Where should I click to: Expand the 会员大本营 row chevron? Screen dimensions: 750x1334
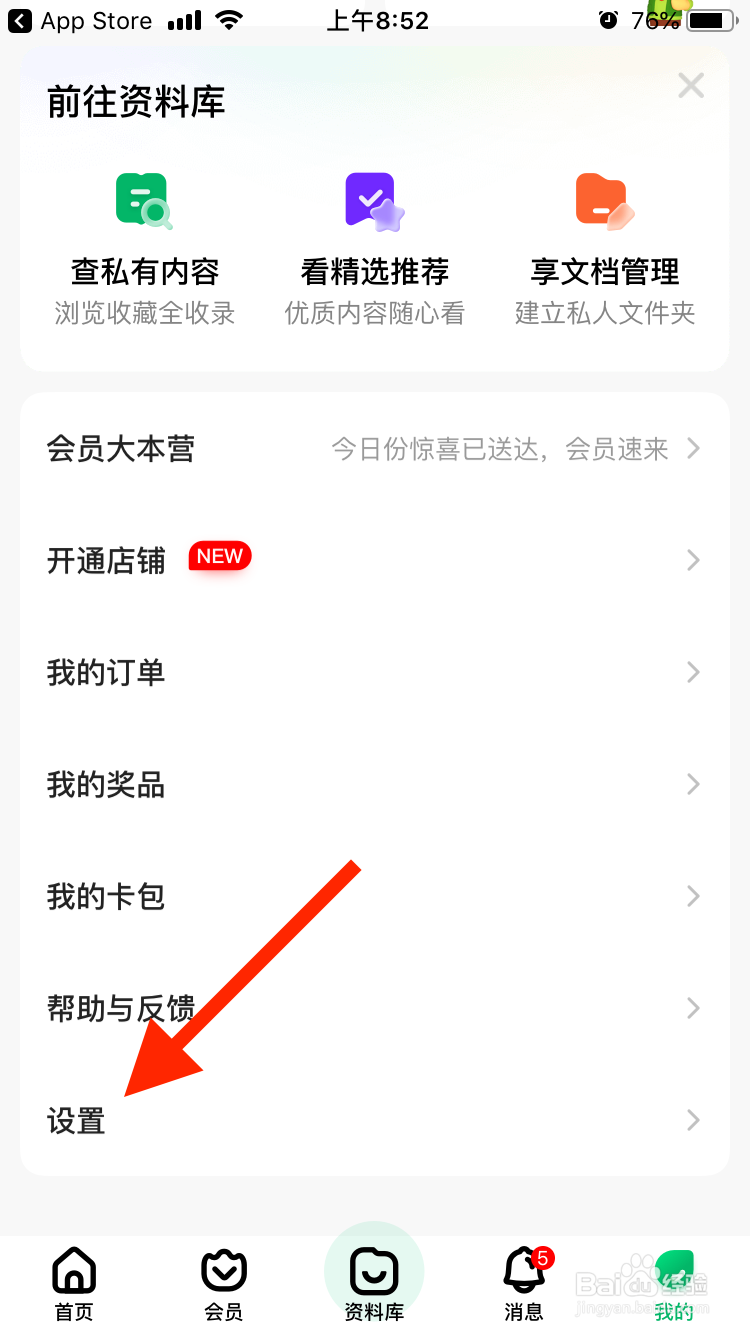(x=692, y=449)
